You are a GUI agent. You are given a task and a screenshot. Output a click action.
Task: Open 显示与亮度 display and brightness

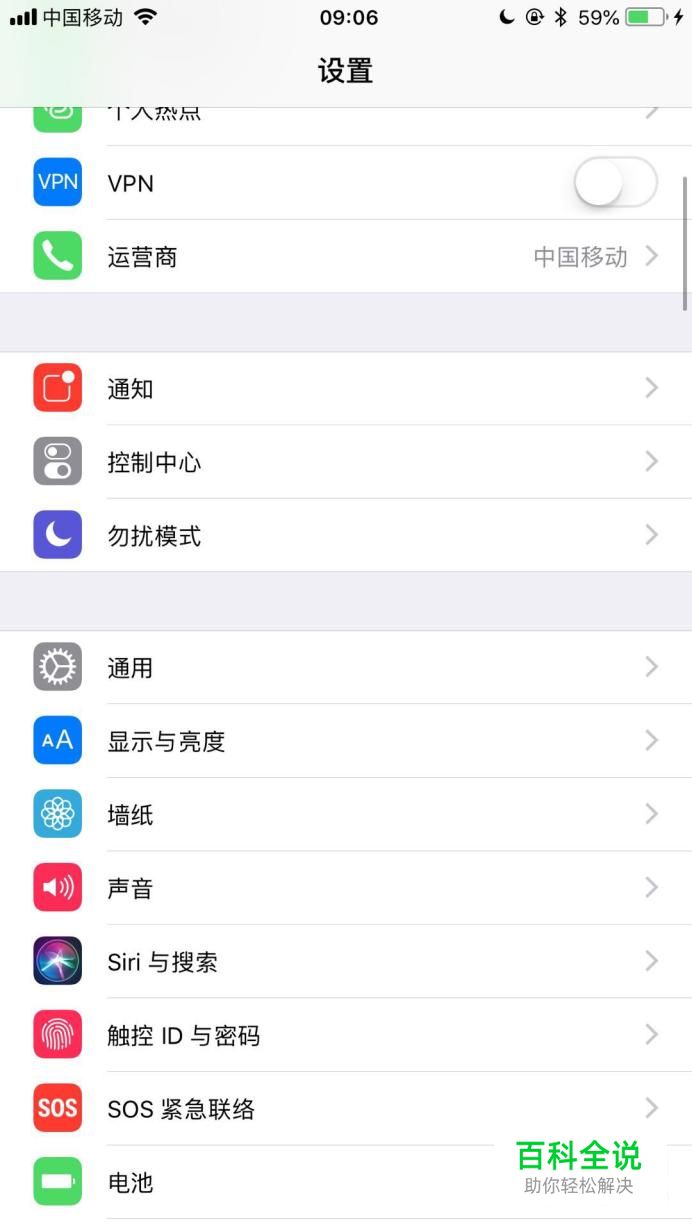point(345,741)
